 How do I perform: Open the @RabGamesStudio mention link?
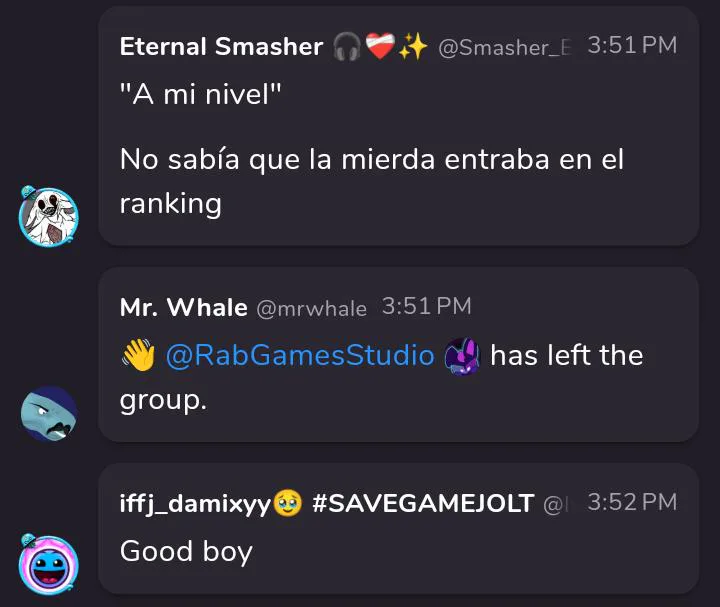[300, 356]
